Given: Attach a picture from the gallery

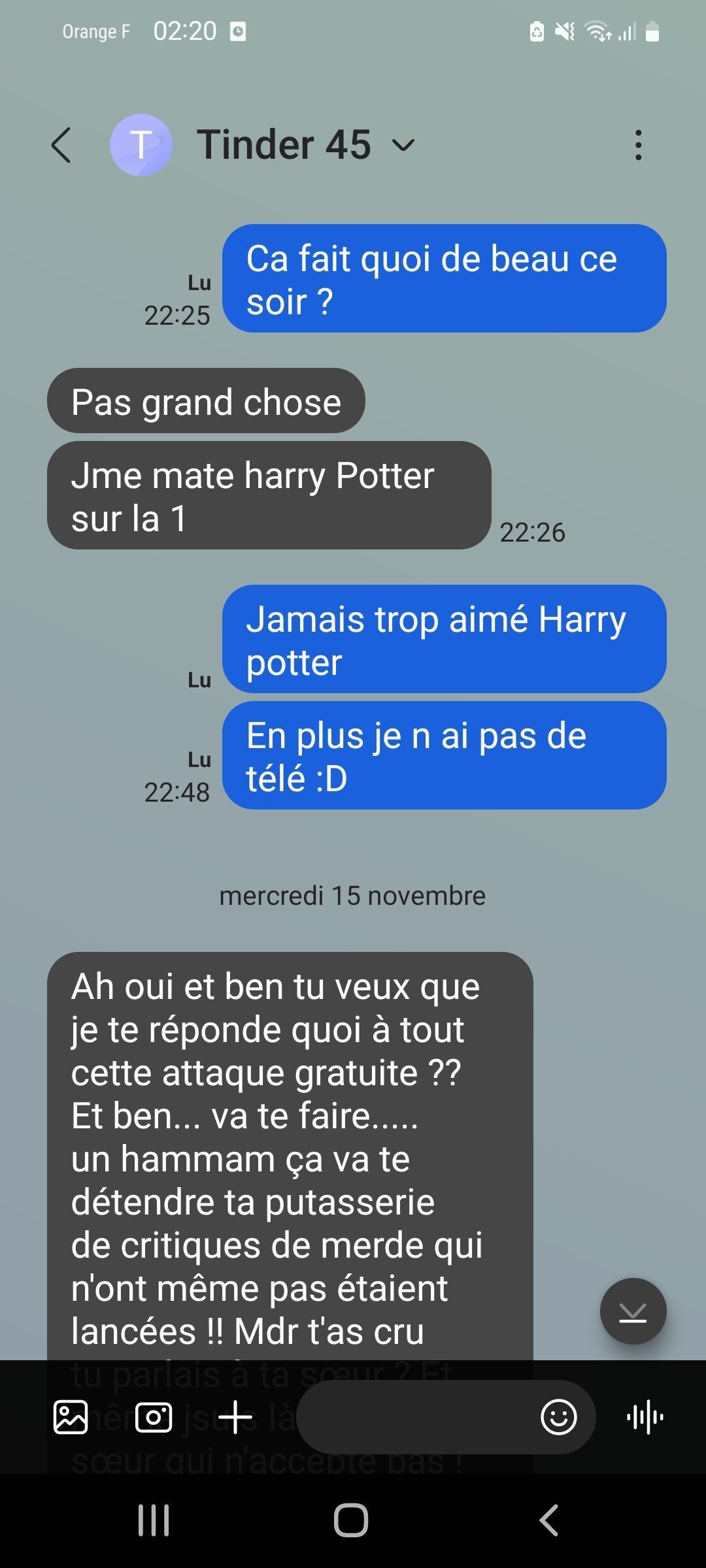Looking at the screenshot, I should (71, 1417).
